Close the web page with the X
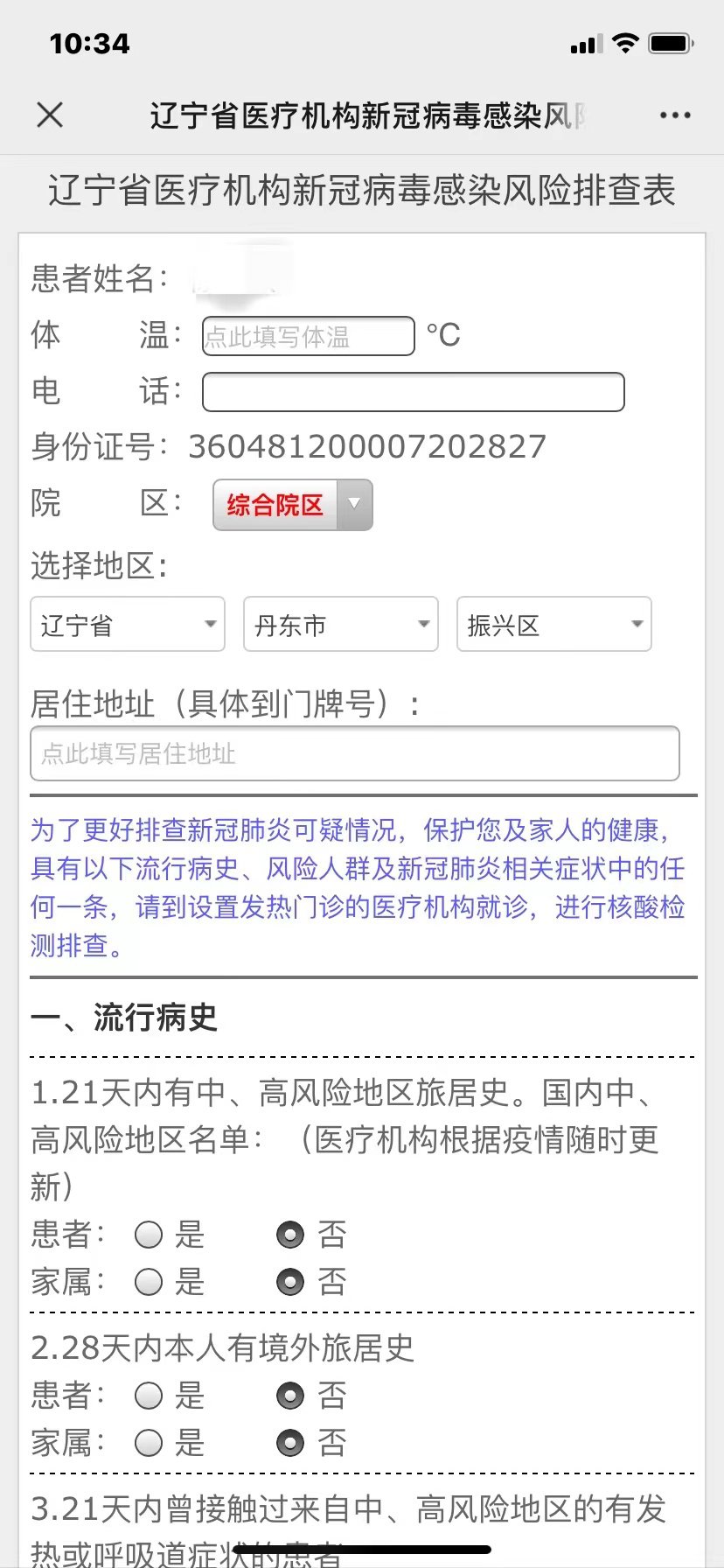Image resolution: width=724 pixels, height=1568 pixels. click(50, 115)
